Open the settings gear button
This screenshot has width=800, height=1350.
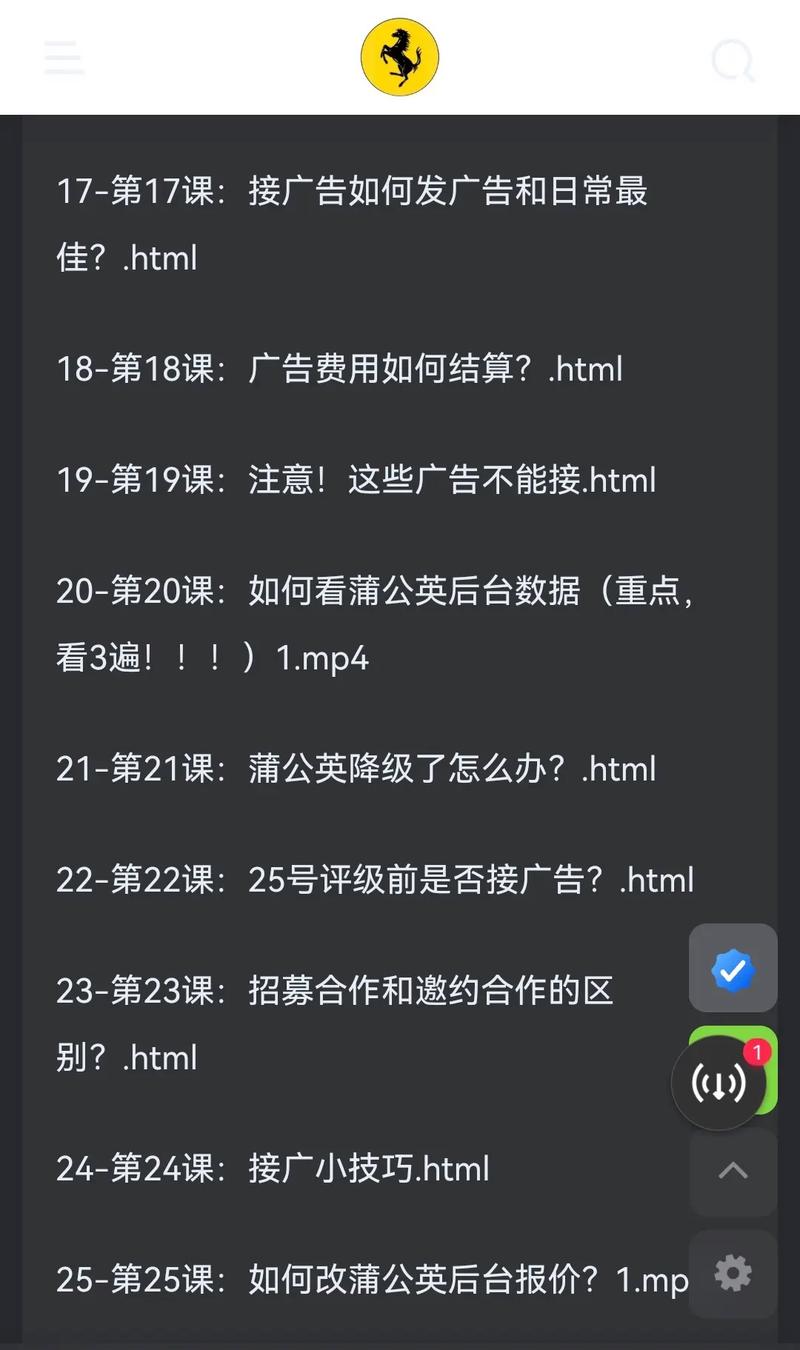(x=733, y=1273)
